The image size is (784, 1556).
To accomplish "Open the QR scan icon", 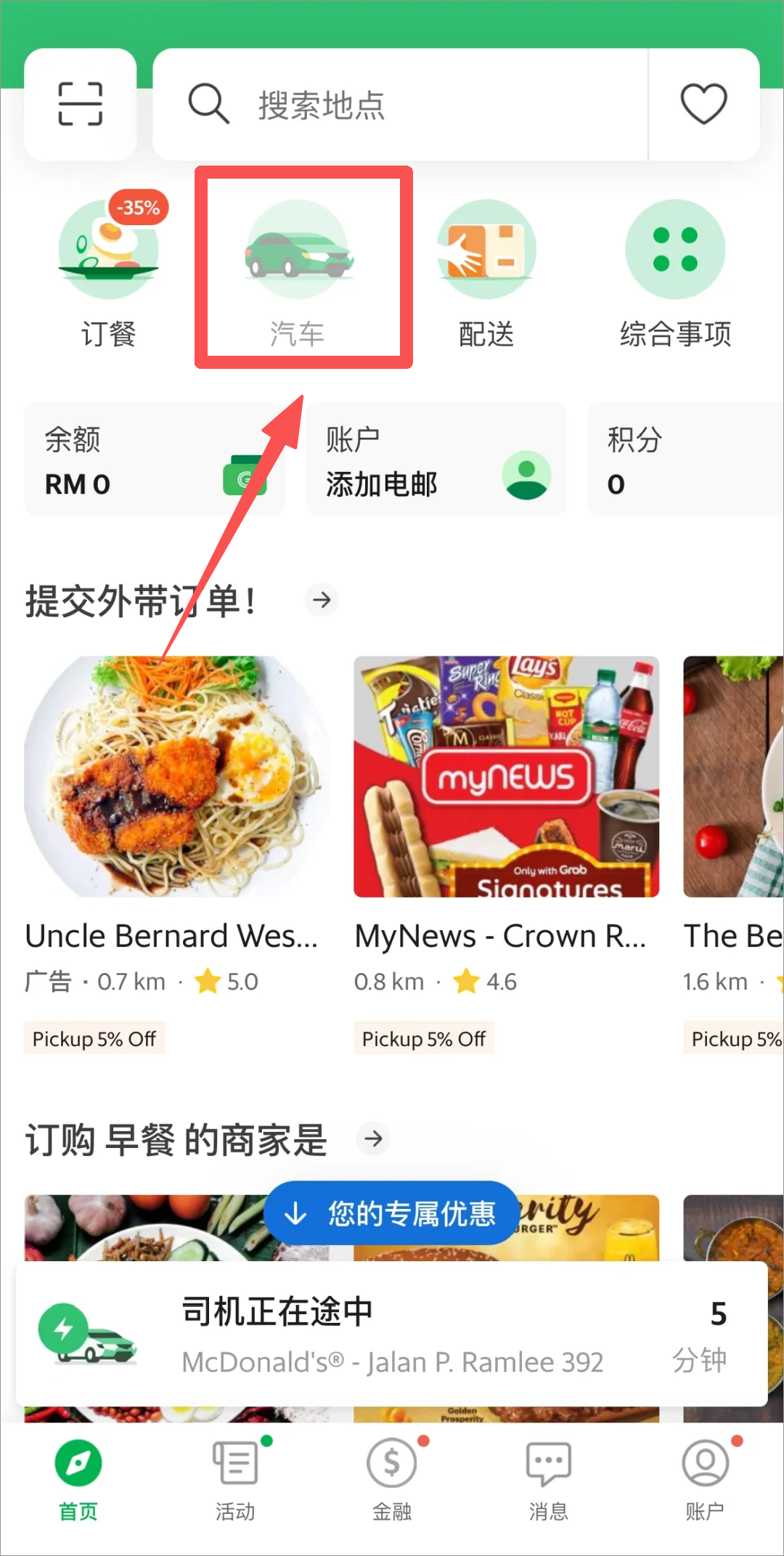I will point(80,104).
